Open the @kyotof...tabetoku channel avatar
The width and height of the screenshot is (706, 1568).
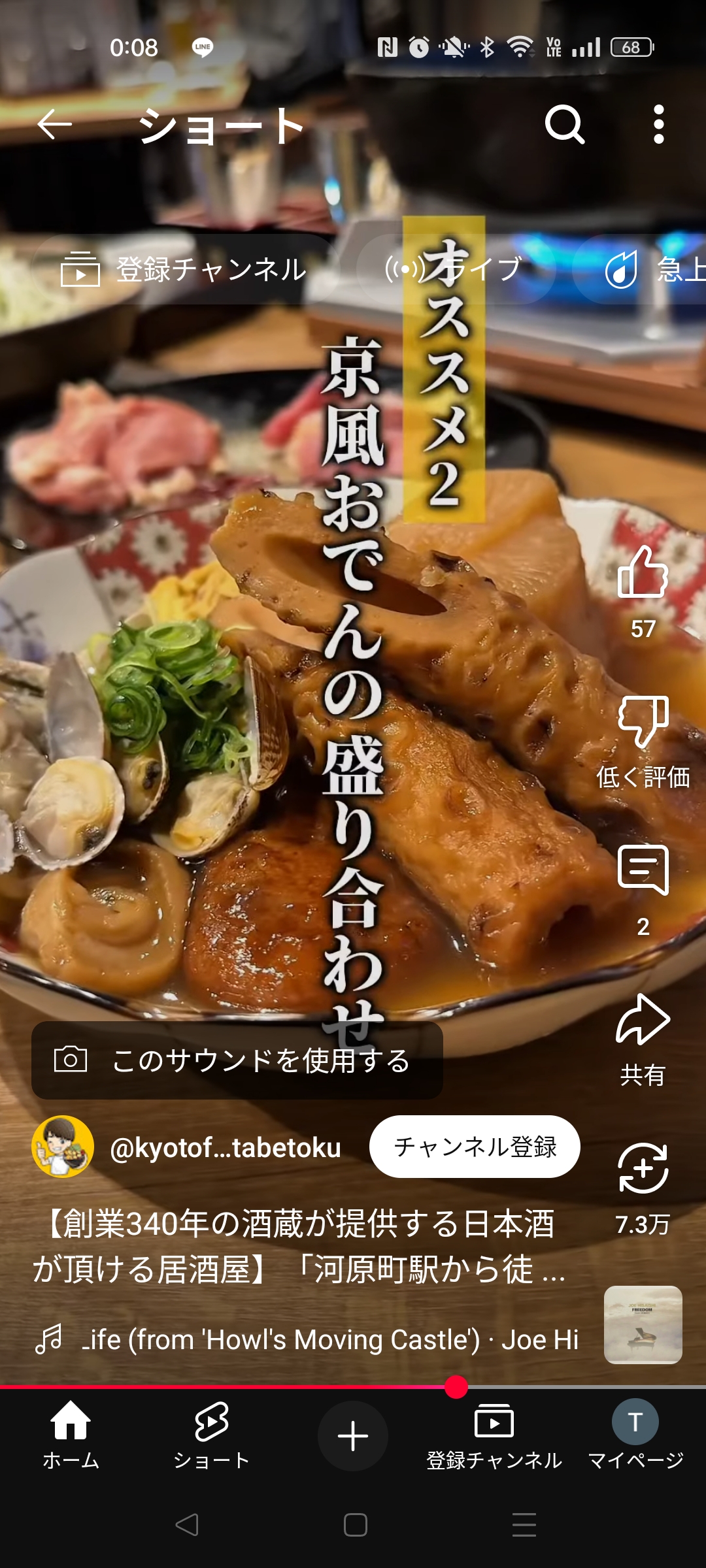coord(63,1147)
